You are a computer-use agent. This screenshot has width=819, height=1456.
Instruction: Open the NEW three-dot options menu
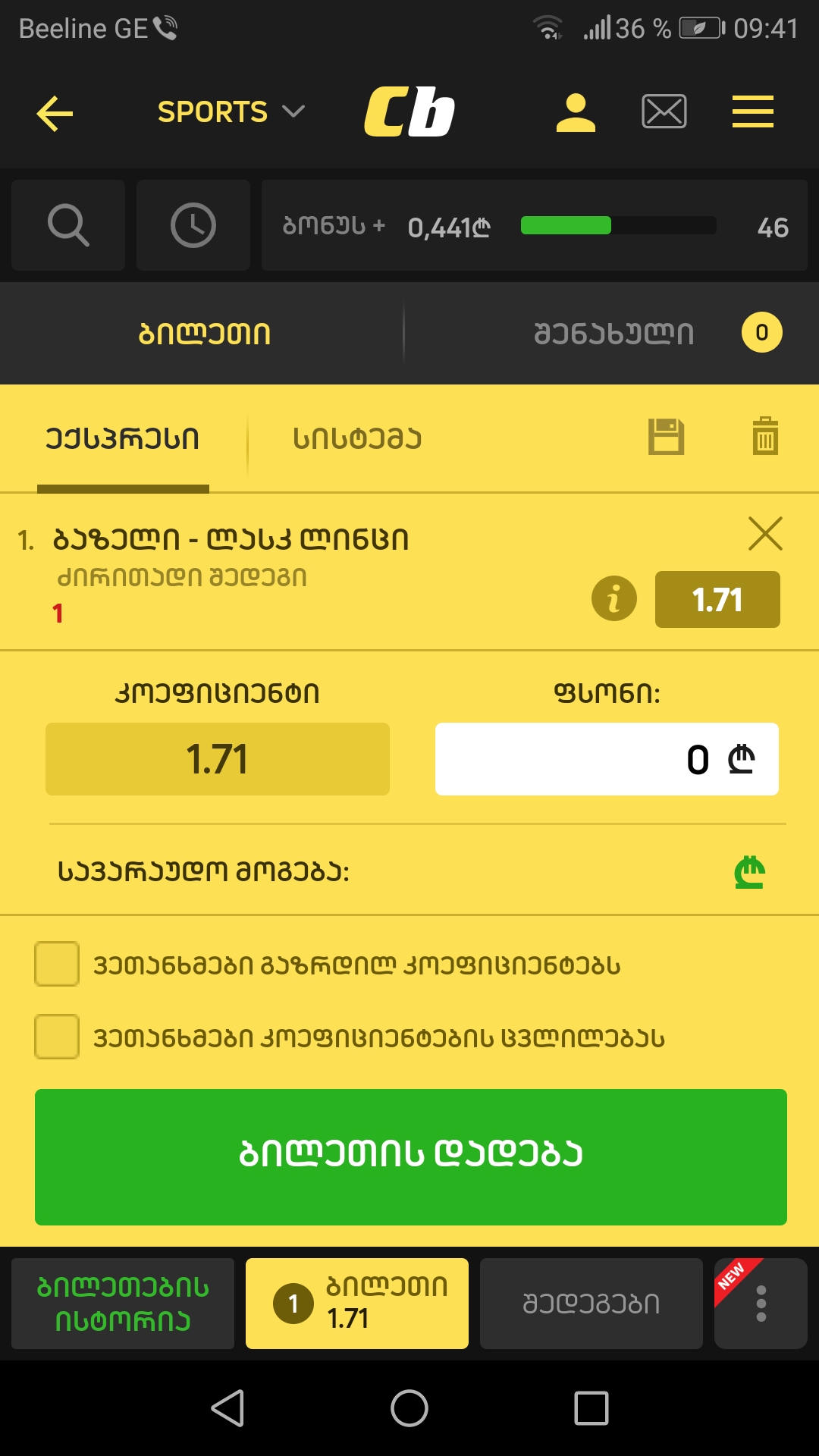(x=761, y=1303)
